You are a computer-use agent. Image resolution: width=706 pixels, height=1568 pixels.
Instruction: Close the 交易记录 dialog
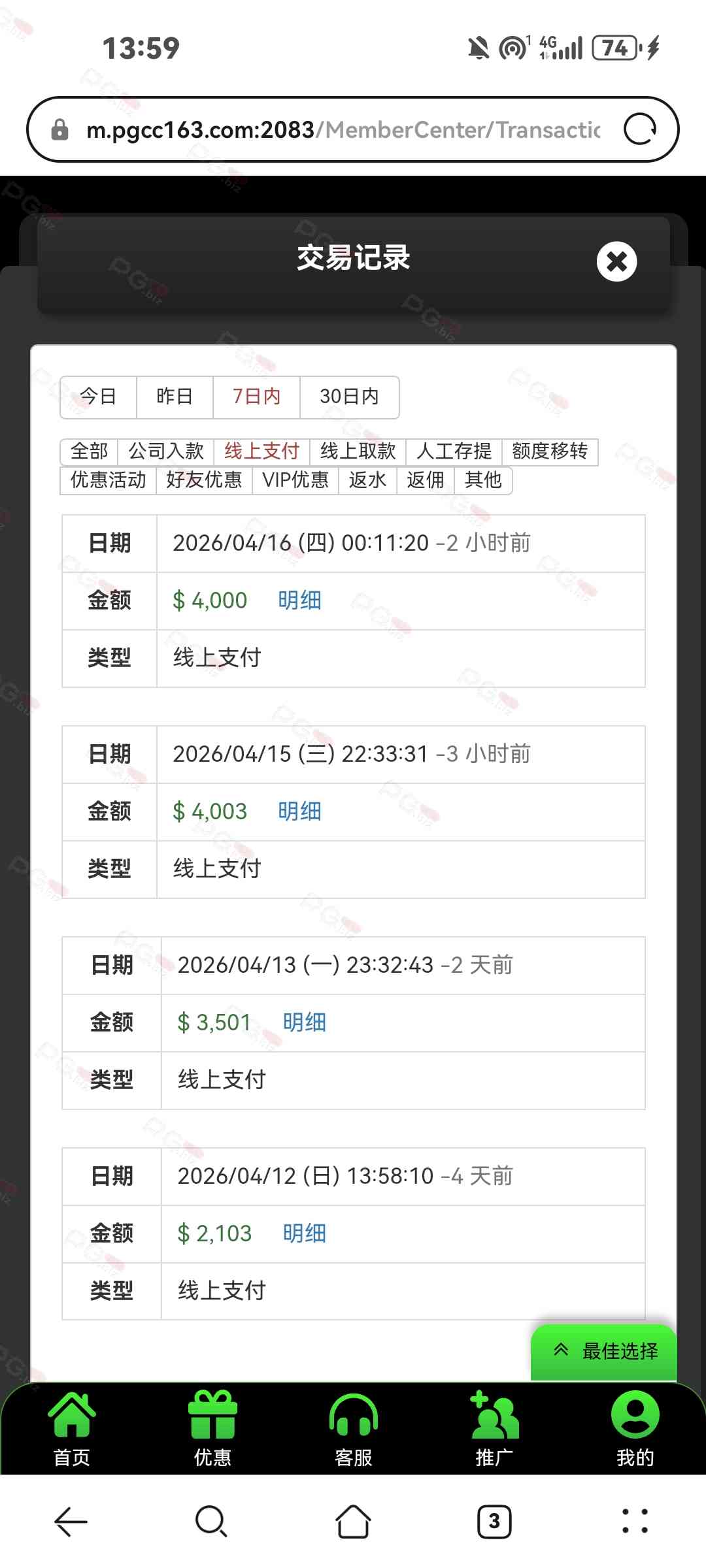[x=616, y=261]
